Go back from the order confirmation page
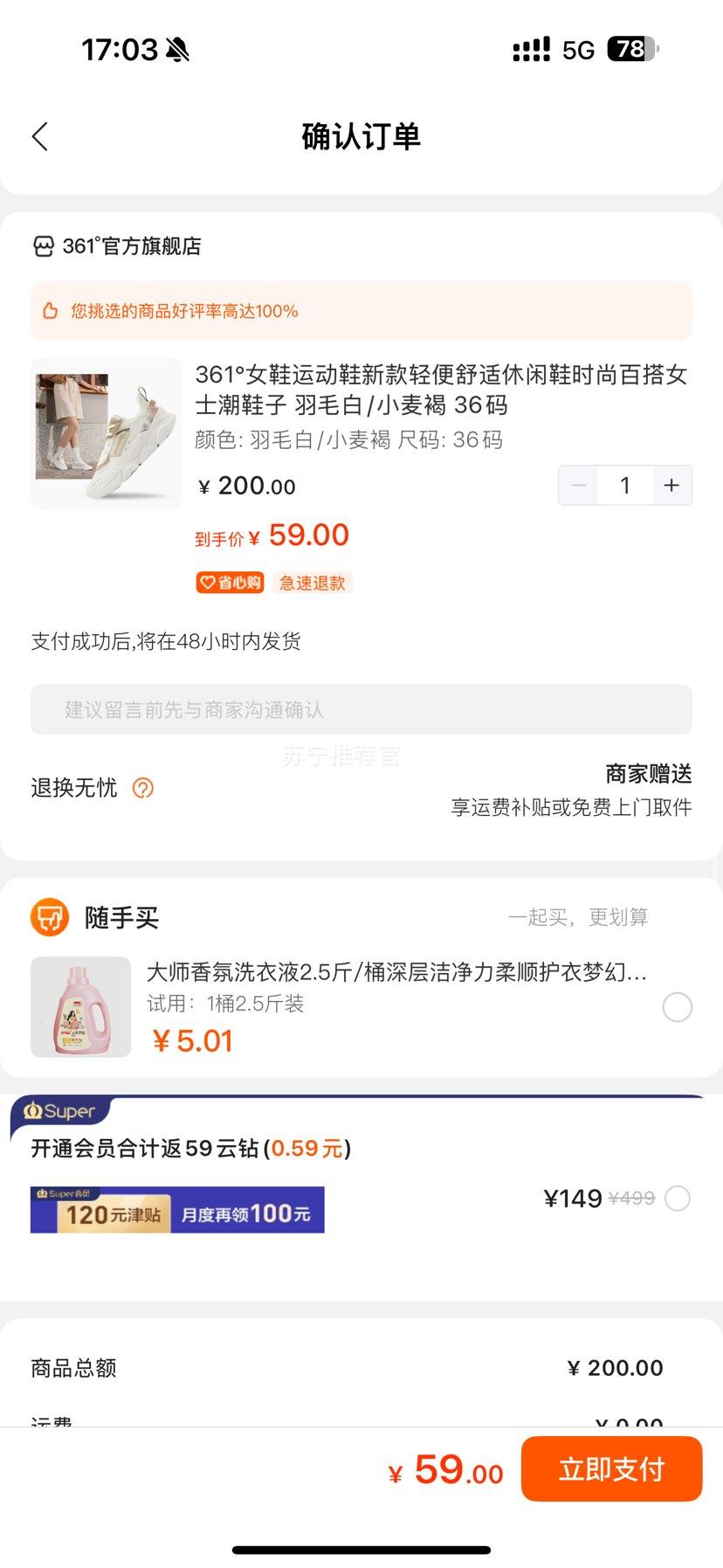This screenshot has height=1568, width=723. [40, 136]
